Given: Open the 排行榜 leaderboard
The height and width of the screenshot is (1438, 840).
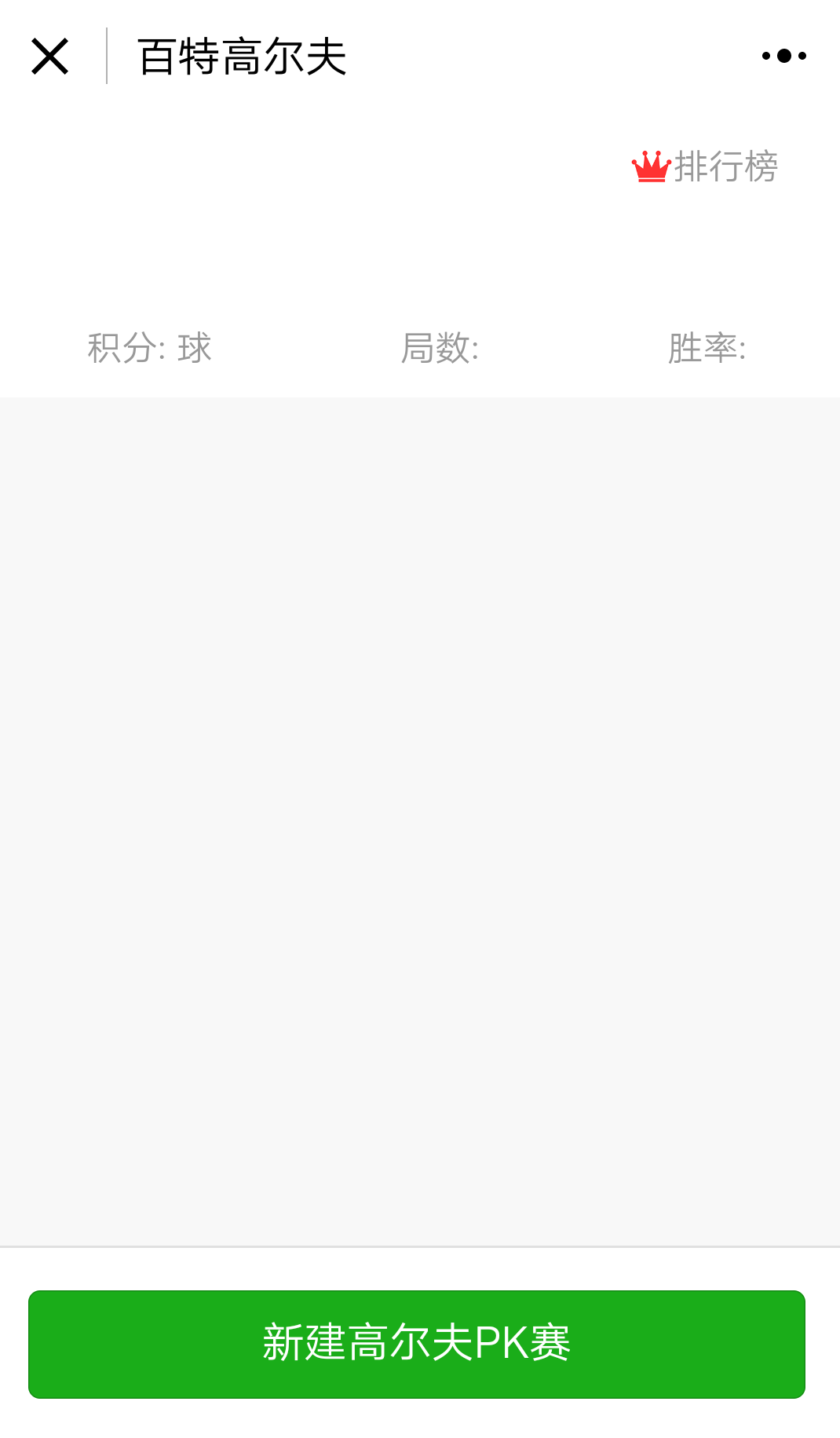Looking at the screenshot, I should (x=704, y=166).
